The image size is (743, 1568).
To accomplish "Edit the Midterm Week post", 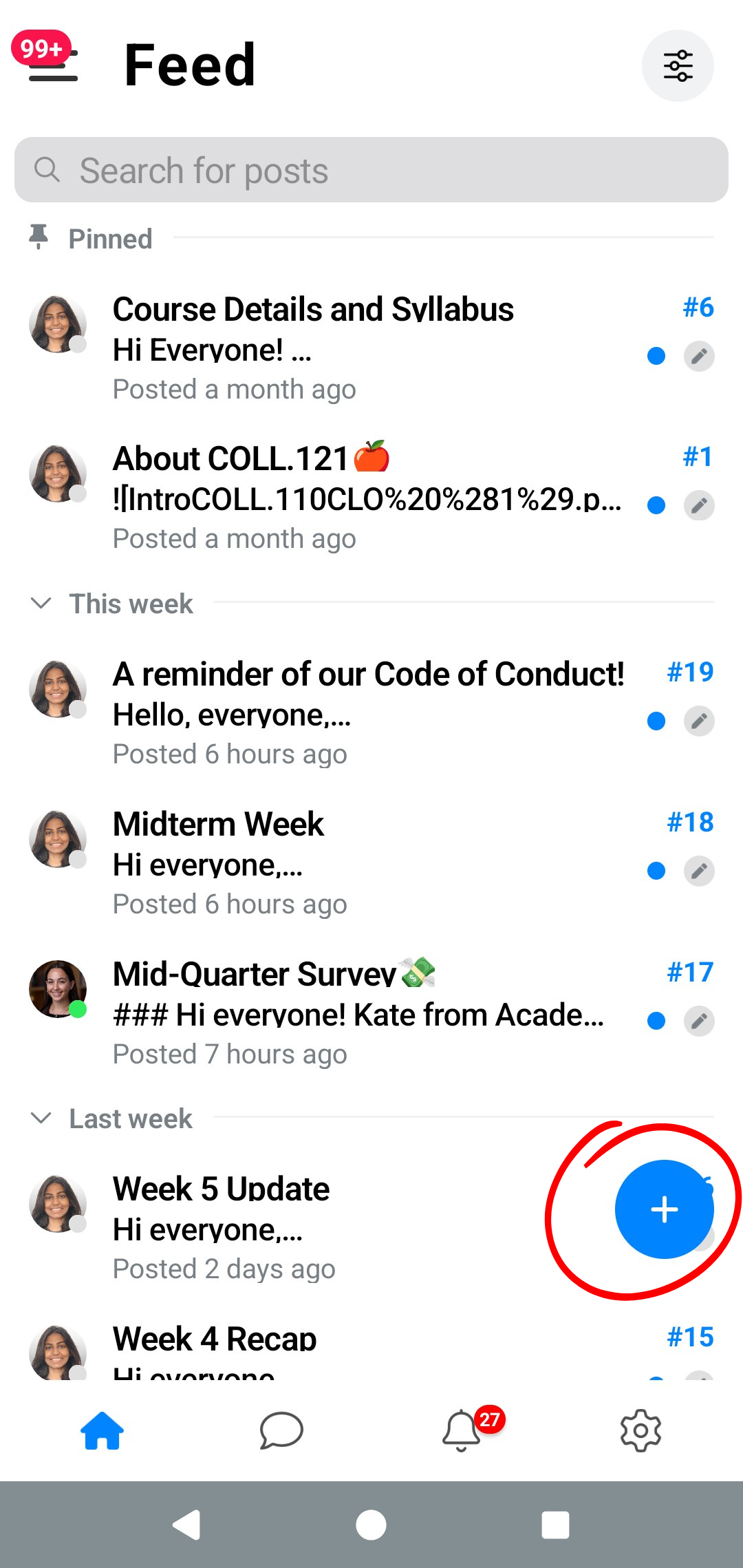I will 699,871.
